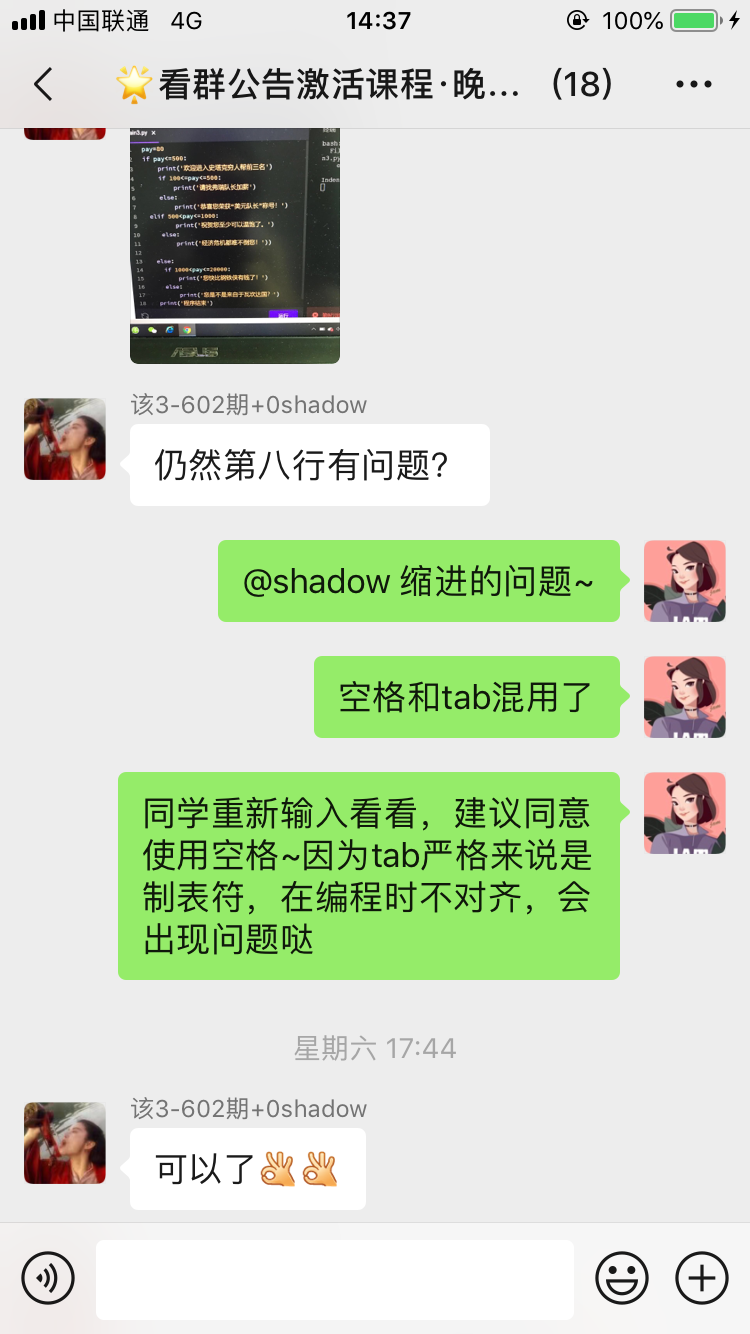Open shadow's avatar beside 仍然第八行有问题
750x1334 pixels.
(x=65, y=438)
